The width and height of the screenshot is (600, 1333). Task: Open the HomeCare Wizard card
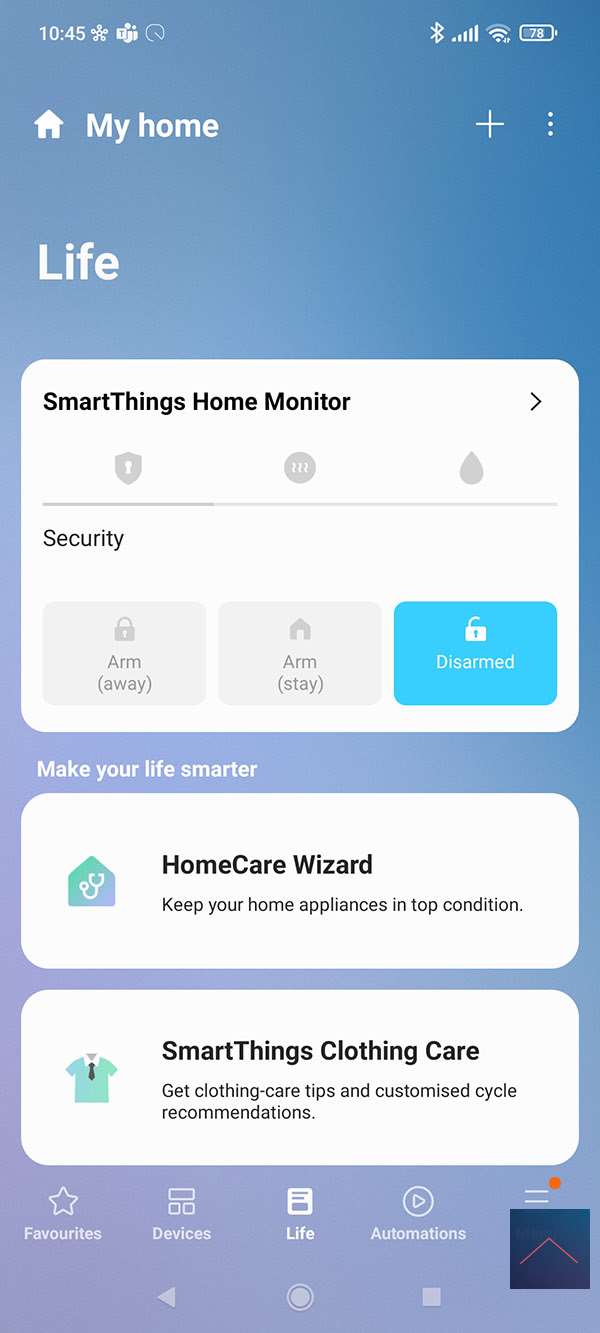click(300, 881)
